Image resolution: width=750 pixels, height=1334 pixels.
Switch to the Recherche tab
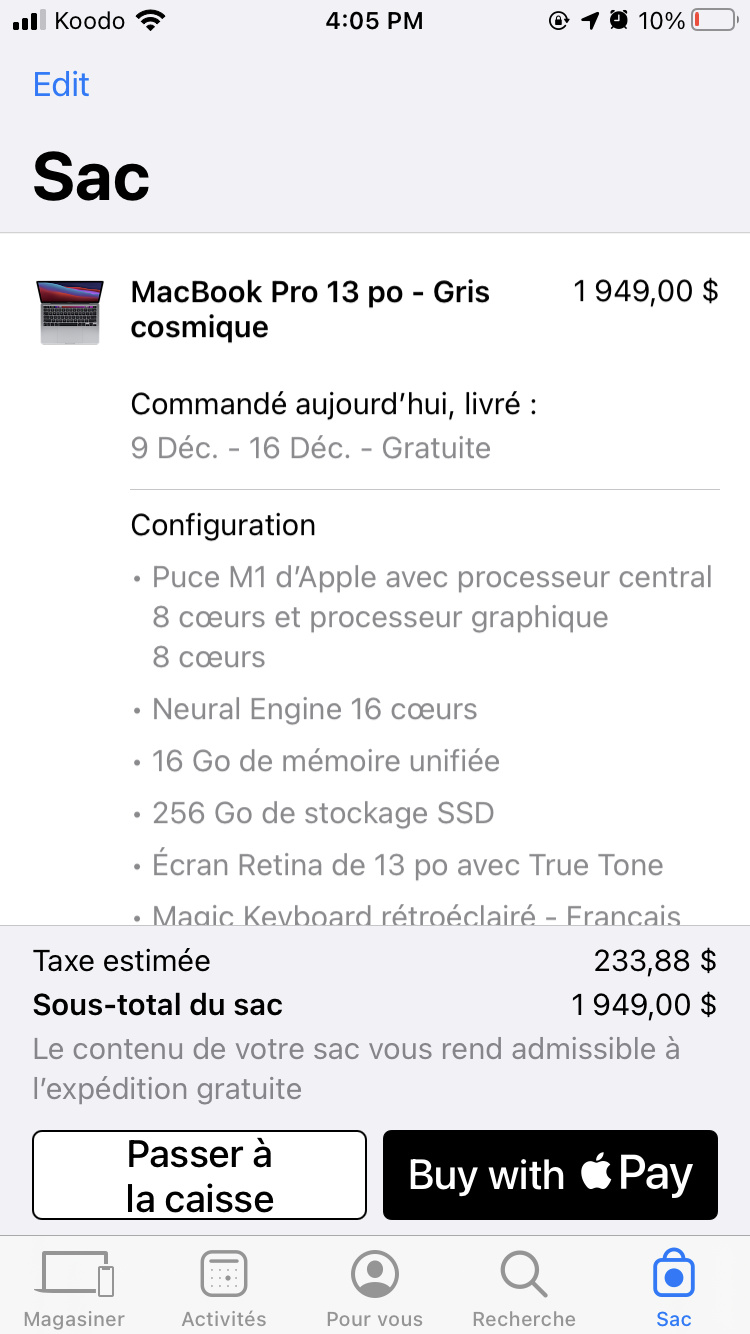pyautogui.click(x=524, y=1289)
